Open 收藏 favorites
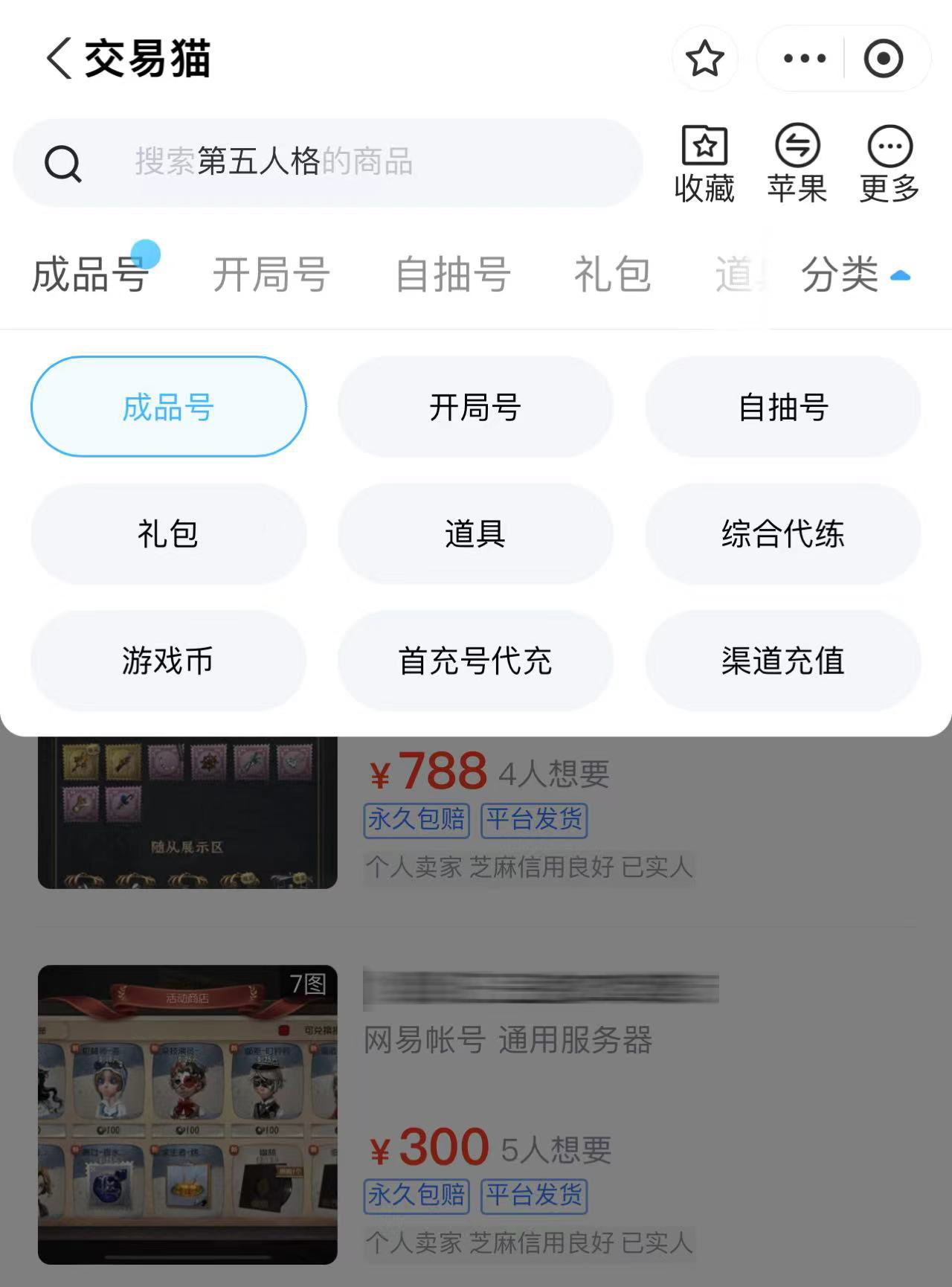 click(x=704, y=164)
